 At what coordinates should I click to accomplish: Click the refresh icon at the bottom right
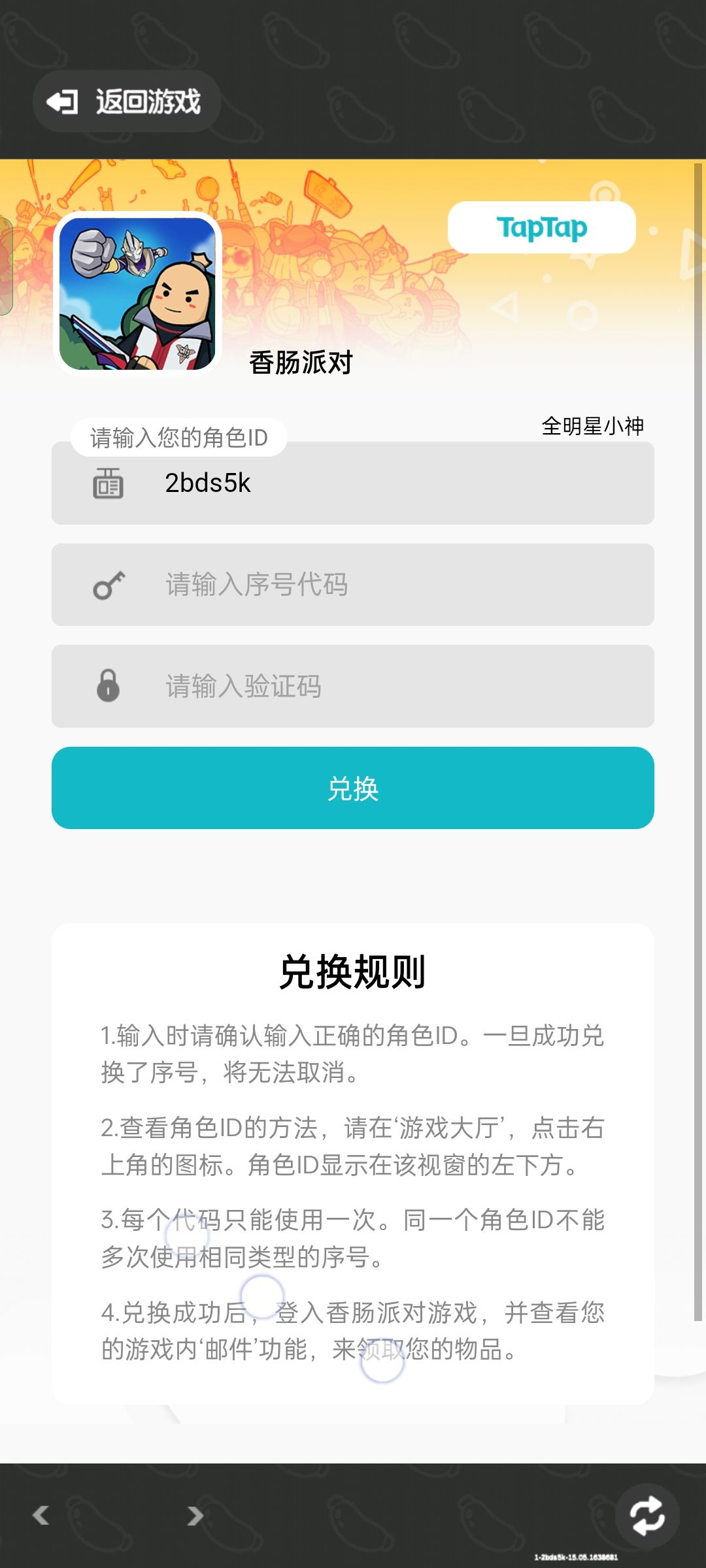click(648, 1514)
